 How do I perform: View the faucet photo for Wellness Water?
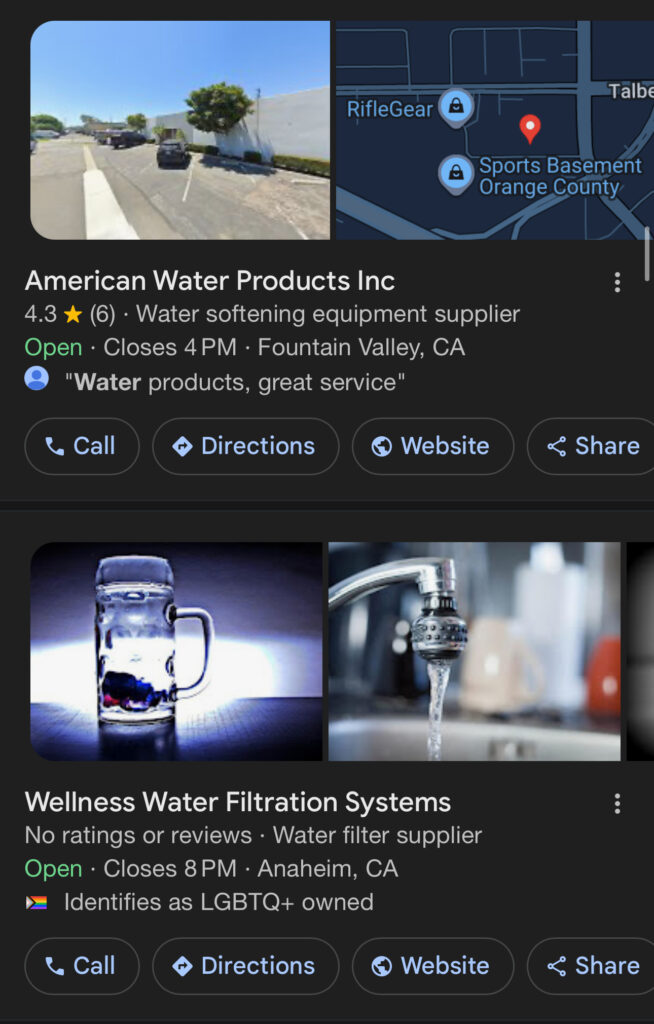pyautogui.click(x=474, y=651)
